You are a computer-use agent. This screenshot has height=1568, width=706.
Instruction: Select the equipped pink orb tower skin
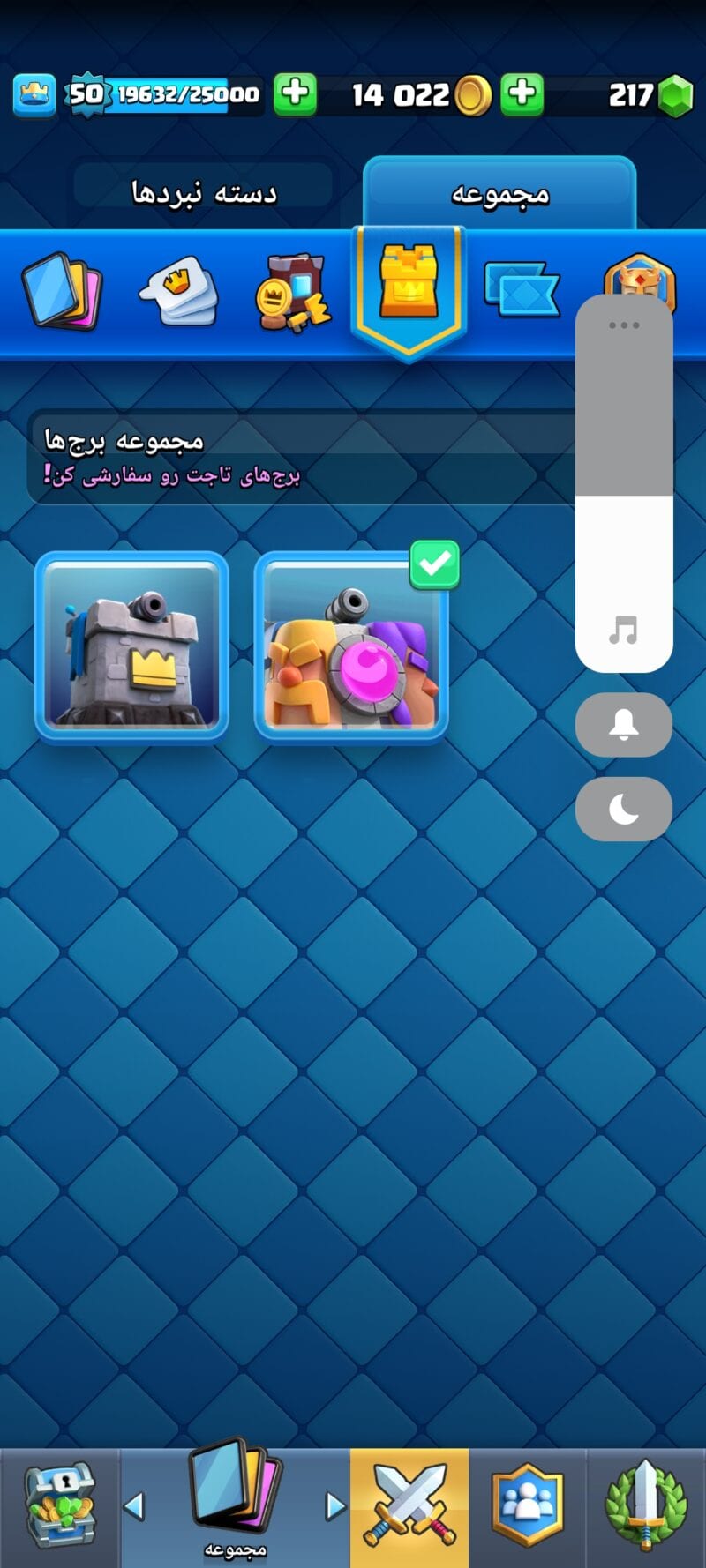[350, 646]
